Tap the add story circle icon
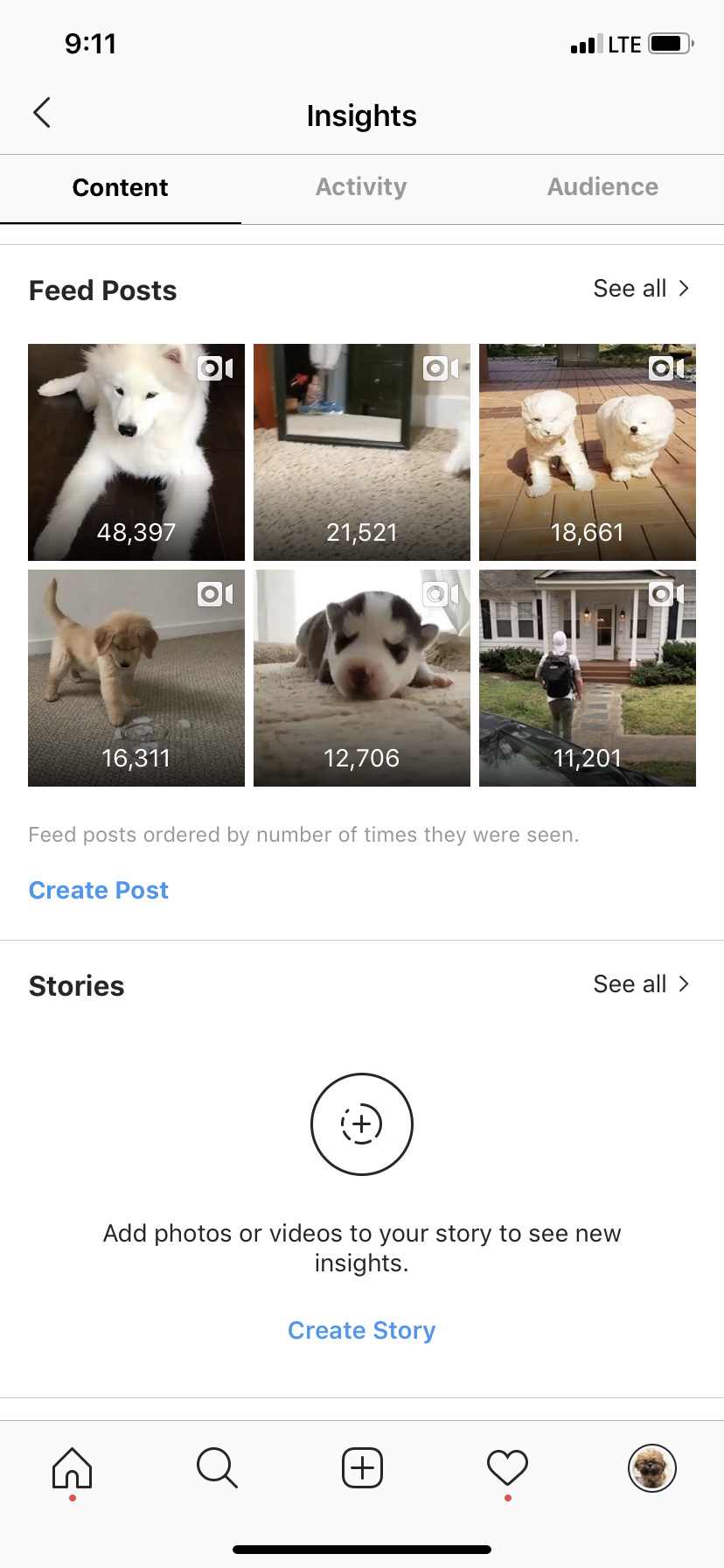 coord(362,1124)
